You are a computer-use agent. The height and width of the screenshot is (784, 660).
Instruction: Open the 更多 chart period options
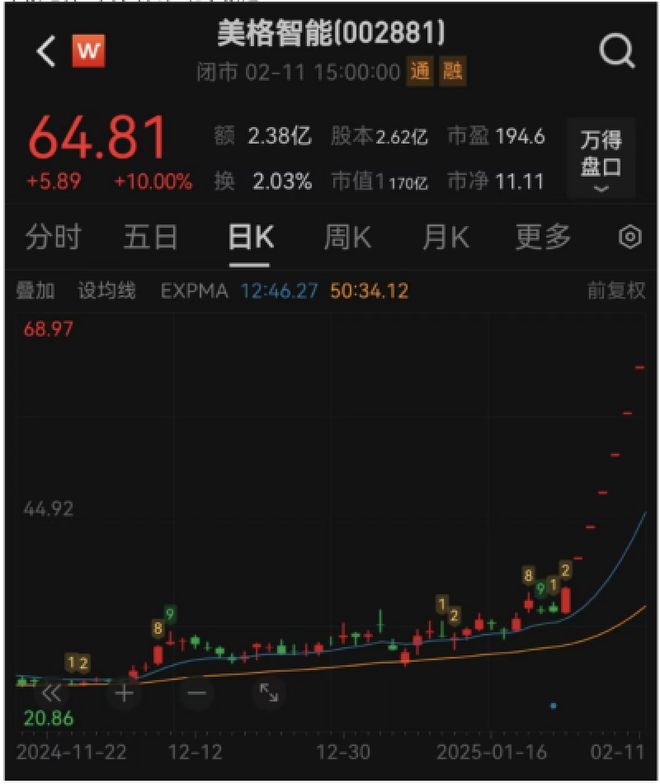(543, 237)
